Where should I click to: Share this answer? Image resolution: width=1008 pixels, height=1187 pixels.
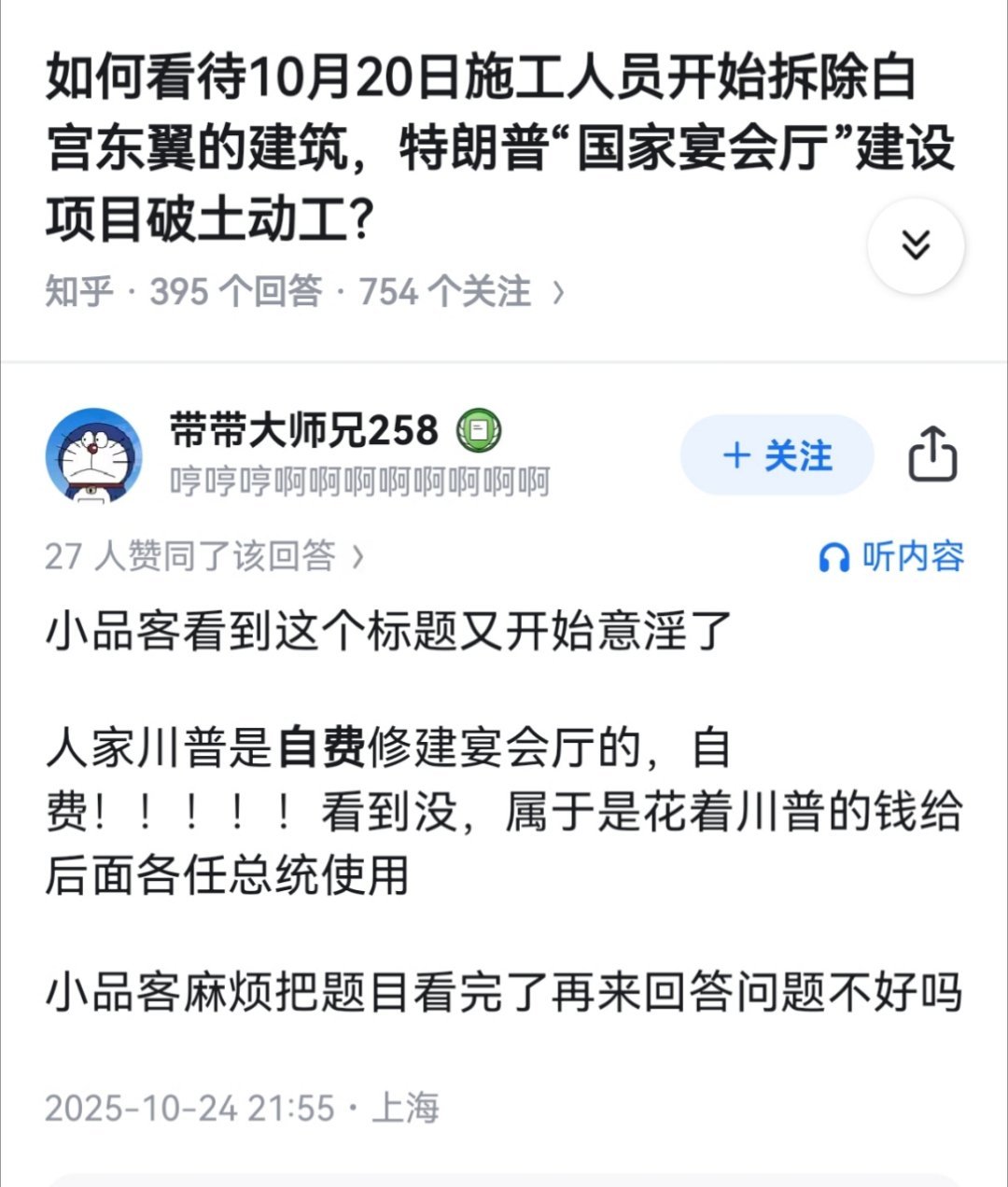coord(932,454)
